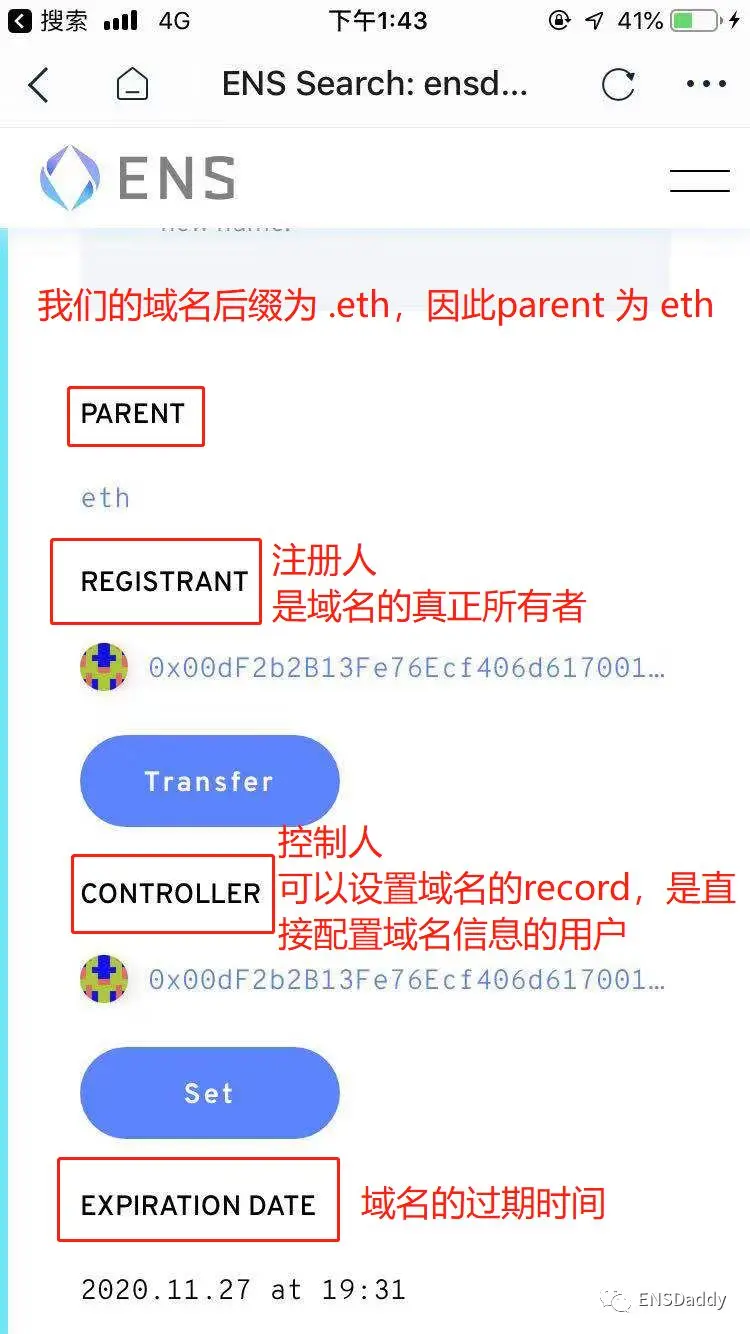Screen dimensions: 750x1334
Task: Click the Transfer button
Action: (x=209, y=781)
